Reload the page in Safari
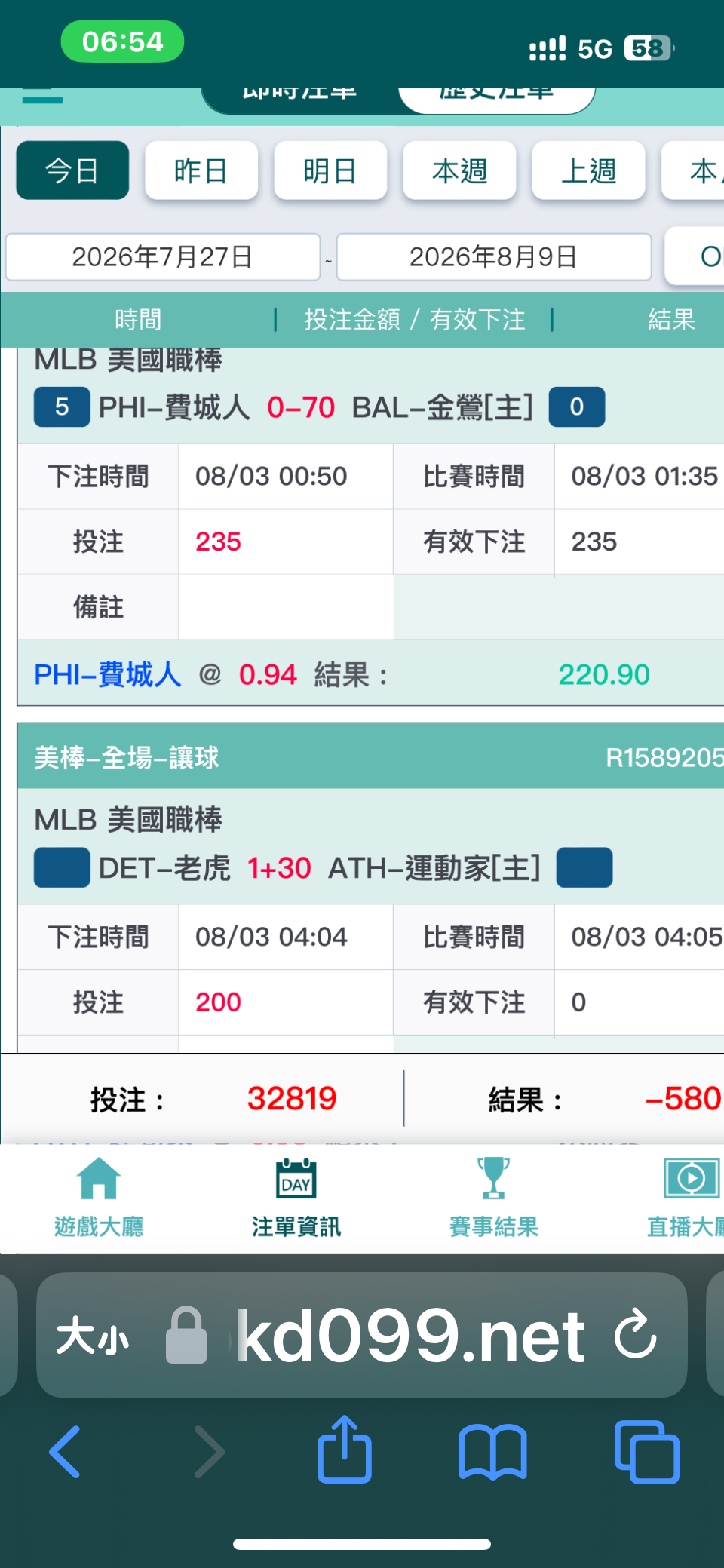 (x=635, y=1334)
